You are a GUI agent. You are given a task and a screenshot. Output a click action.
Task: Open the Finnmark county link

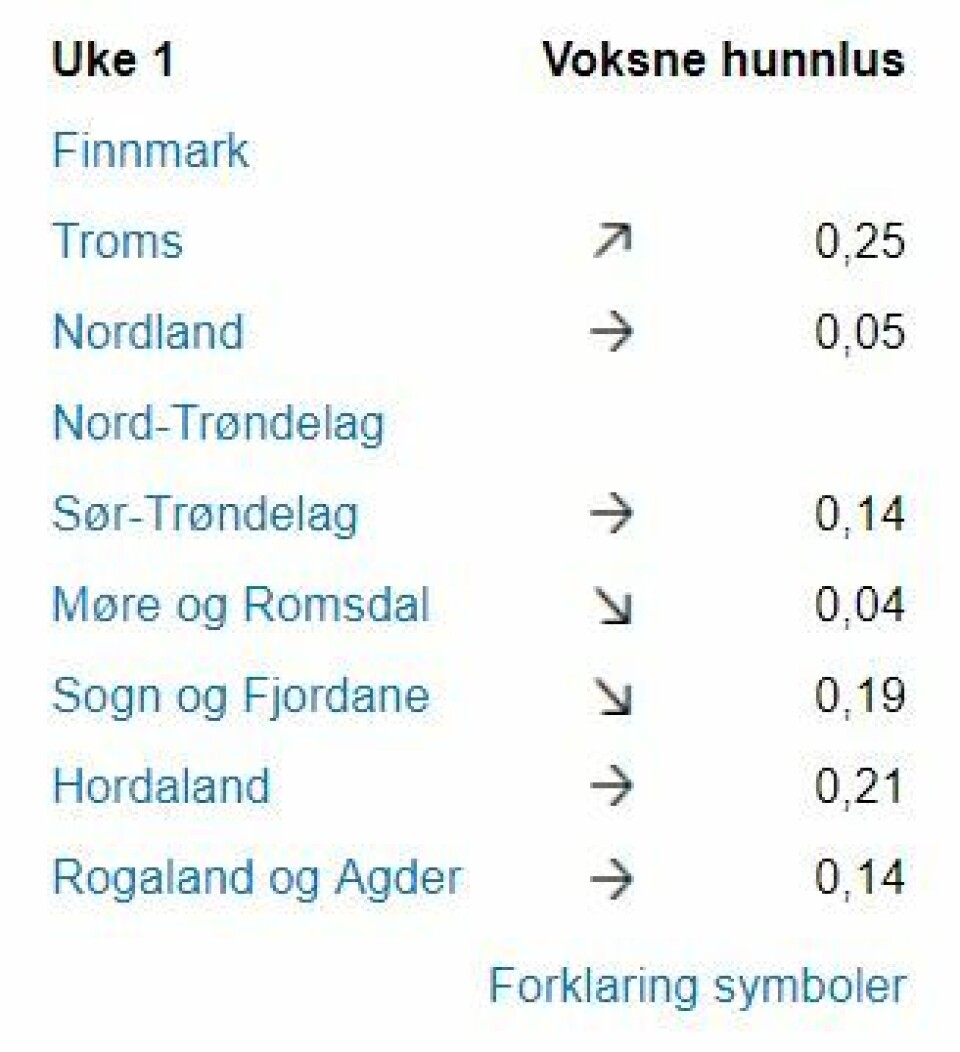[x=150, y=151]
